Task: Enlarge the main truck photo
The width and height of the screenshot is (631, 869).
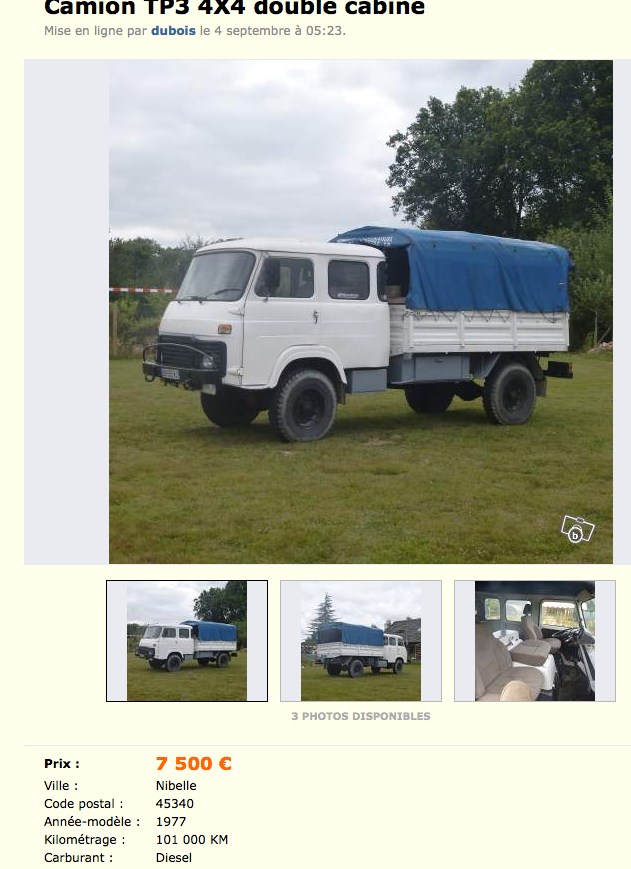Action: (360, 311)
